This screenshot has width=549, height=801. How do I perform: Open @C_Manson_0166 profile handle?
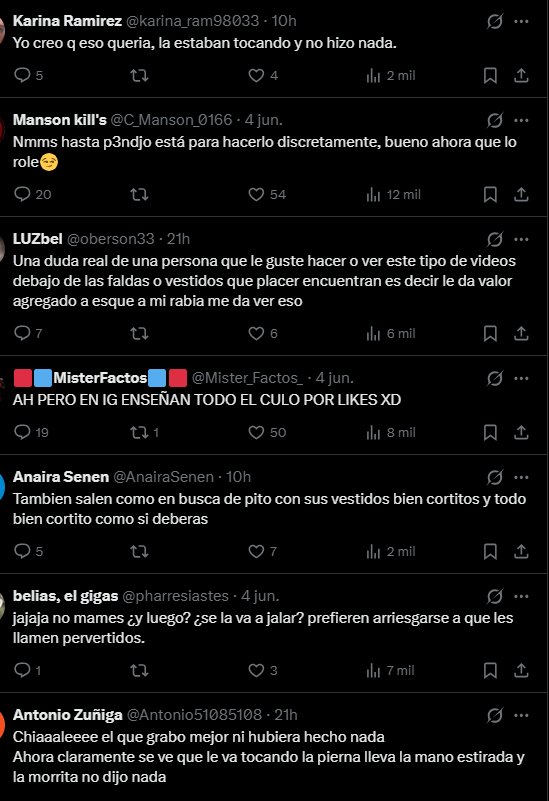tap(171, 120)
